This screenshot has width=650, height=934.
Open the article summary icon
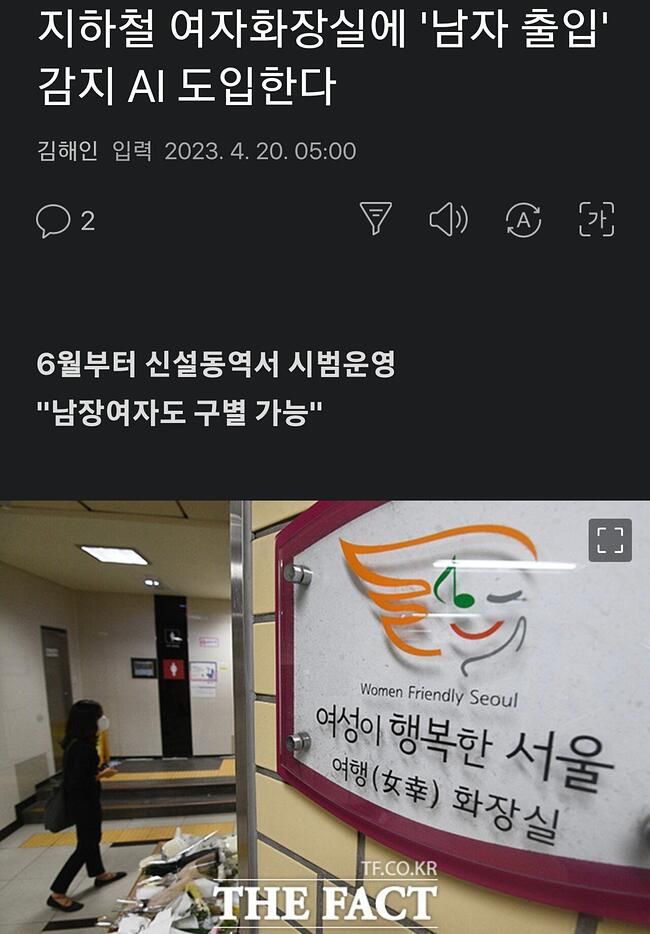[376, 218]
